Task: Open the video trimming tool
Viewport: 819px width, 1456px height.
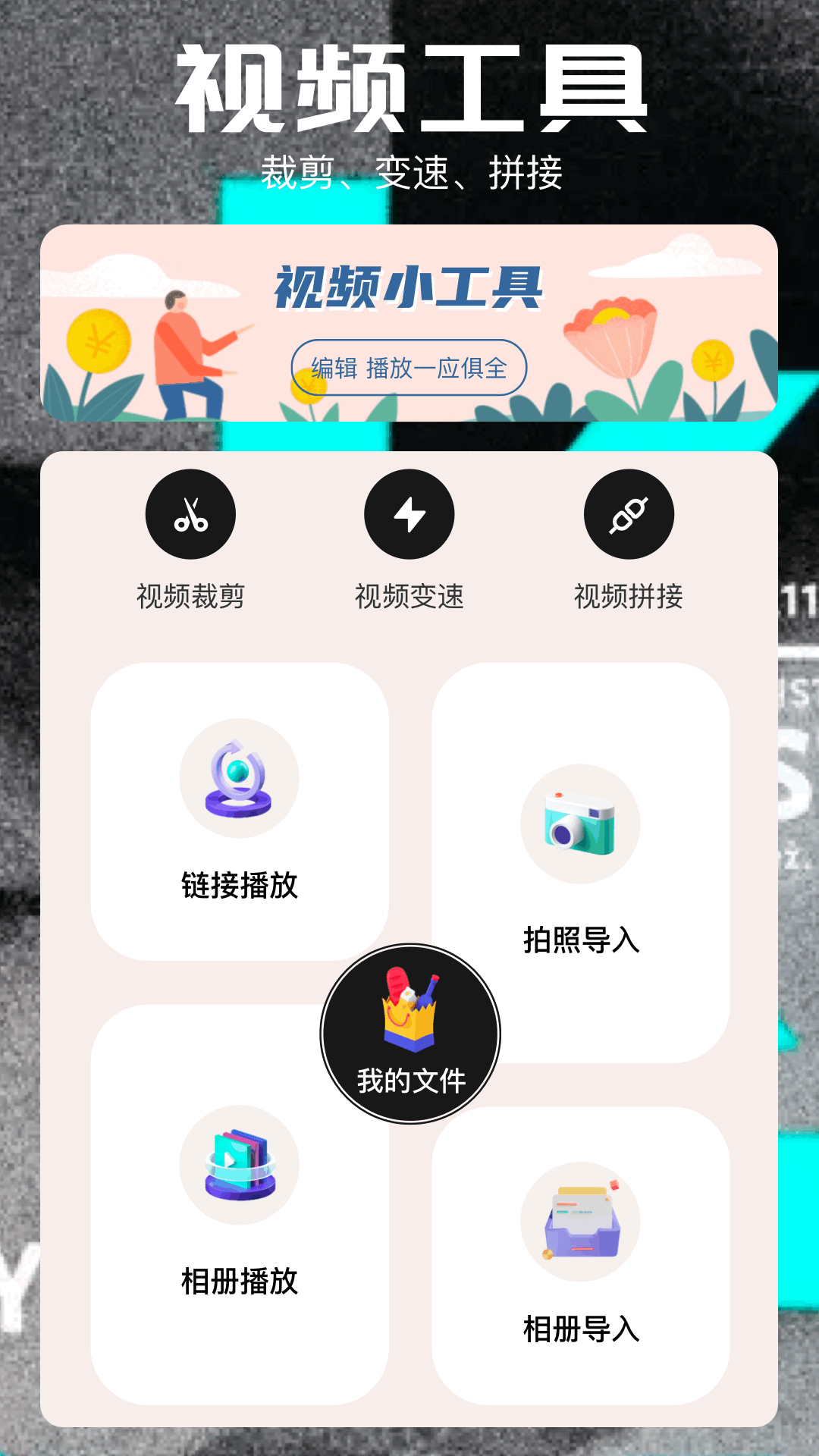Action: [191, 546]
